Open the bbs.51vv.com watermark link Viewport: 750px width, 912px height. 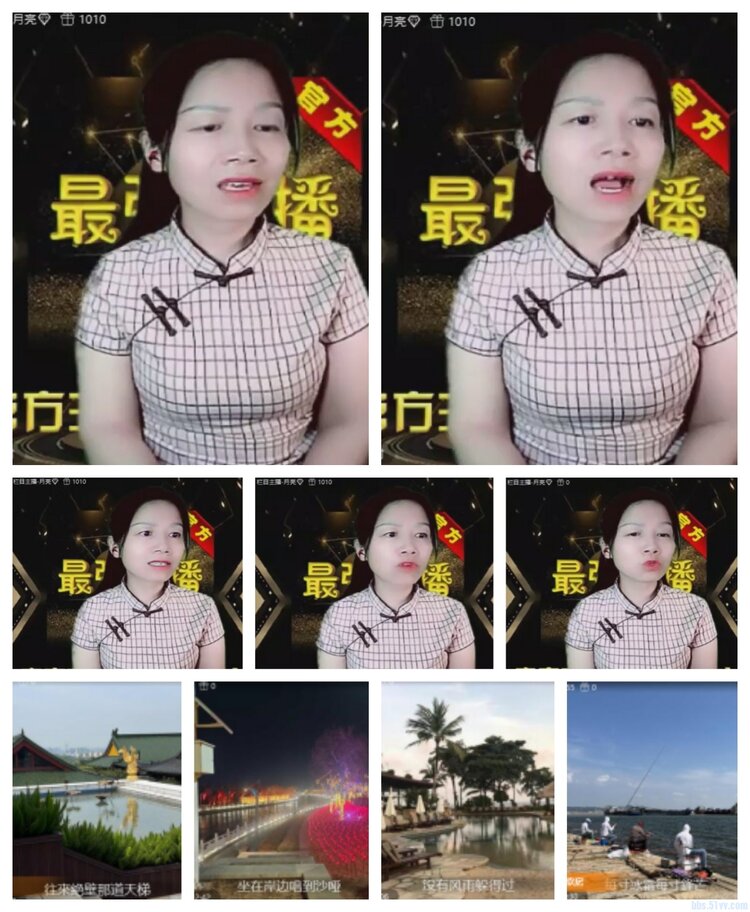[722, 905]
